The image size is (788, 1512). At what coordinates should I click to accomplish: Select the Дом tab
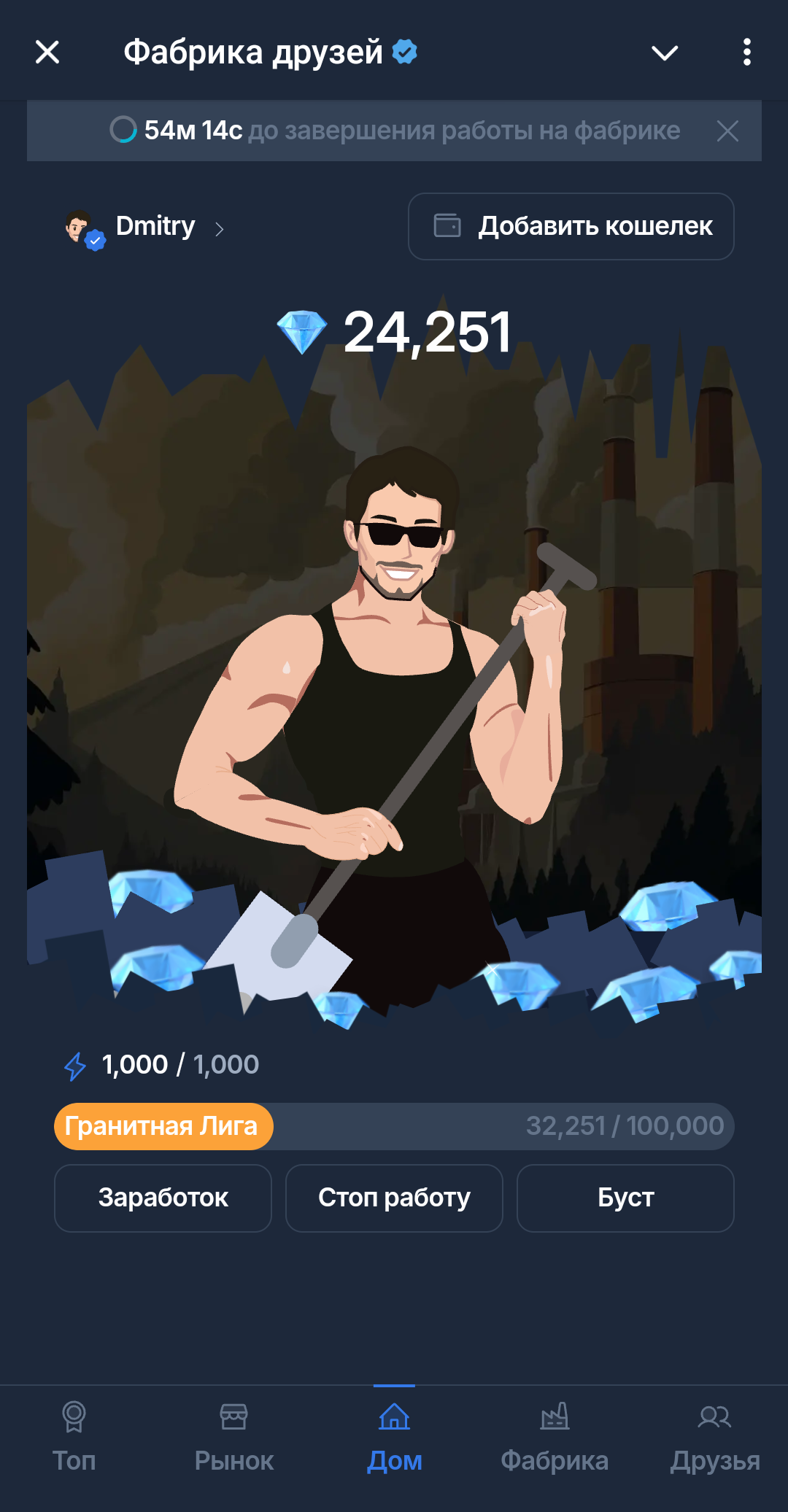[x=394, y=1437]
